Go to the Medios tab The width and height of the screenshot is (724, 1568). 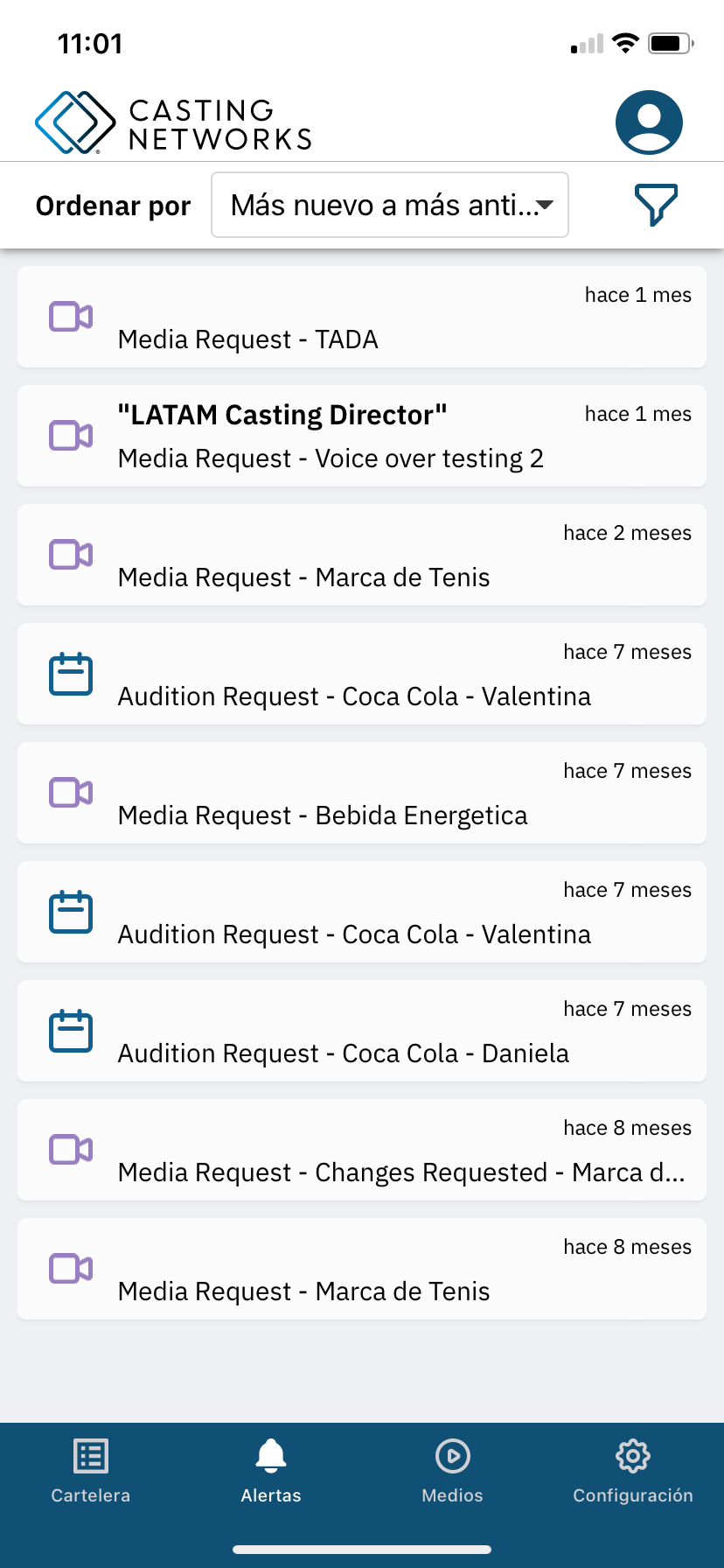452,1471
